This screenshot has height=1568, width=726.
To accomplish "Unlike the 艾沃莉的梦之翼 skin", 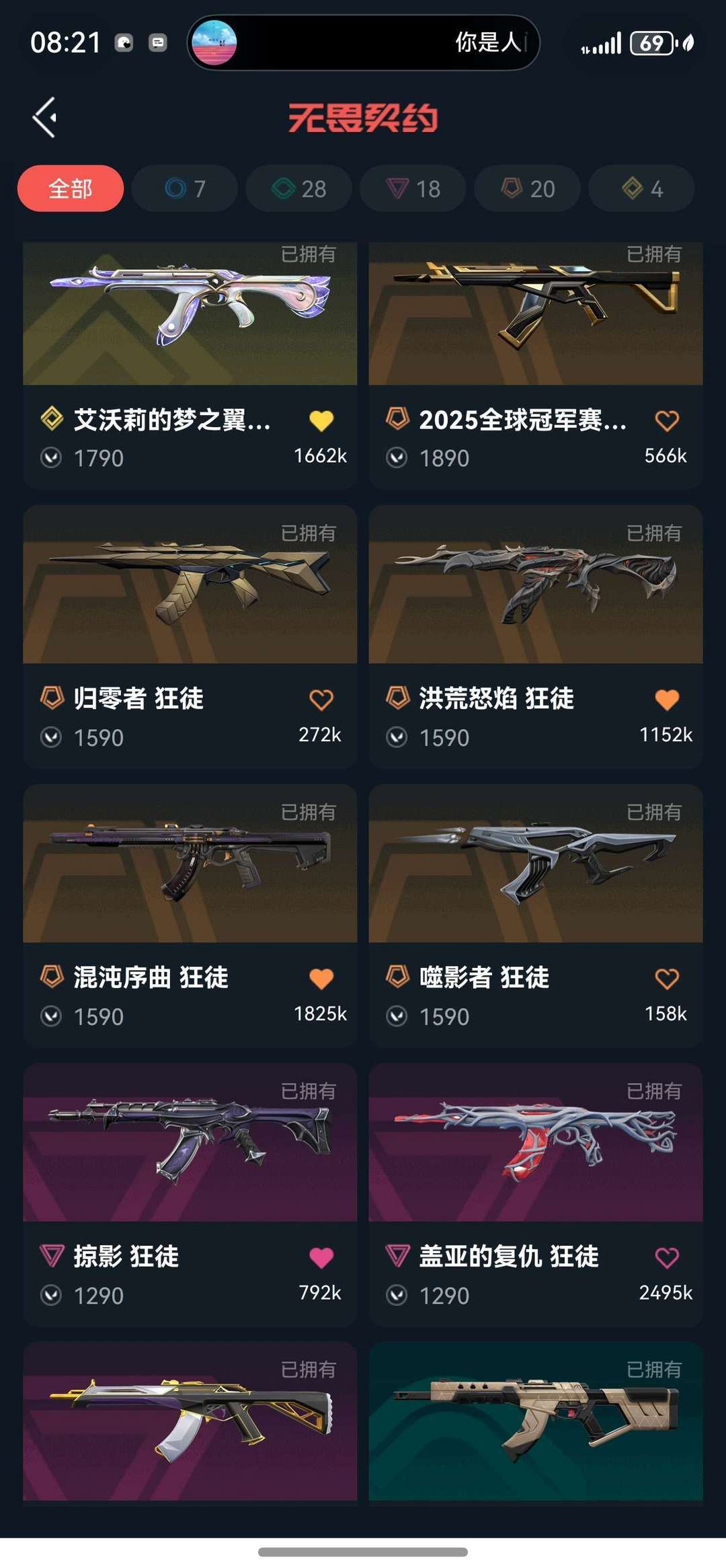I will click(321, 421).
